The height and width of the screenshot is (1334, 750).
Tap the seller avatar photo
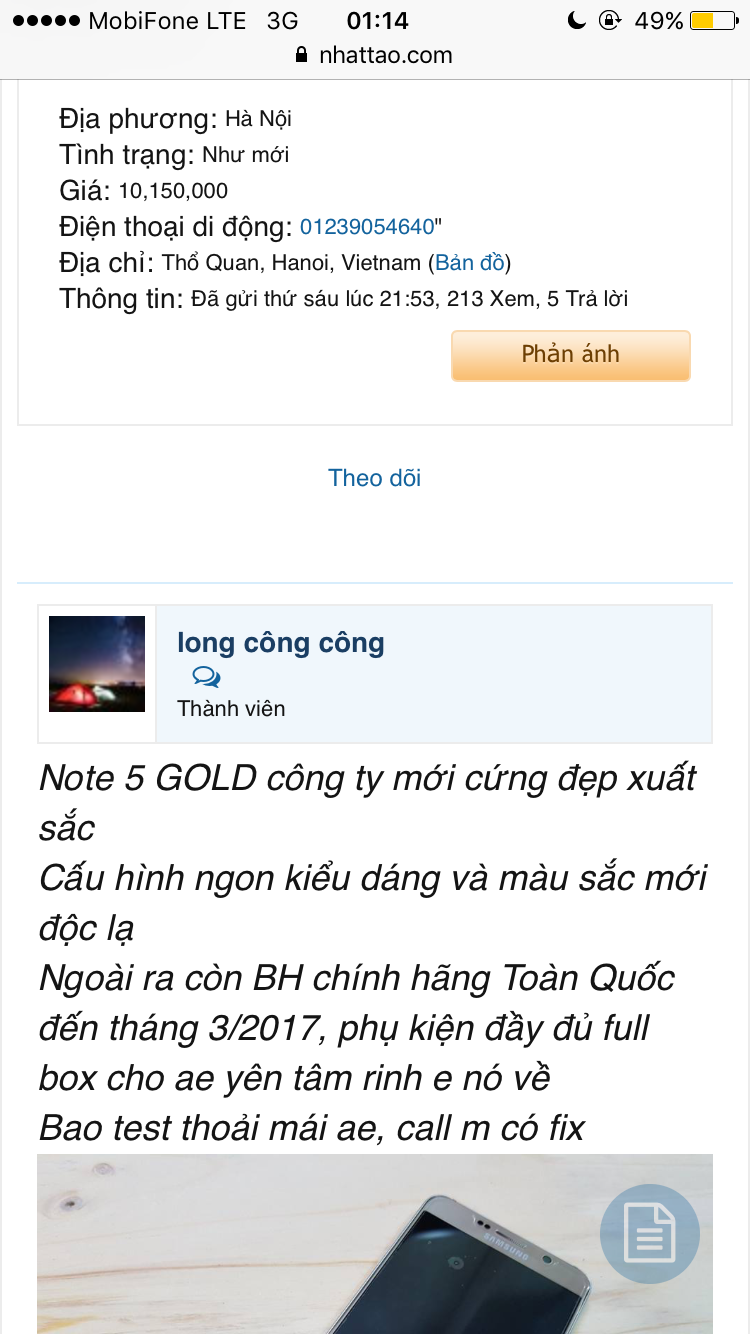96,663
